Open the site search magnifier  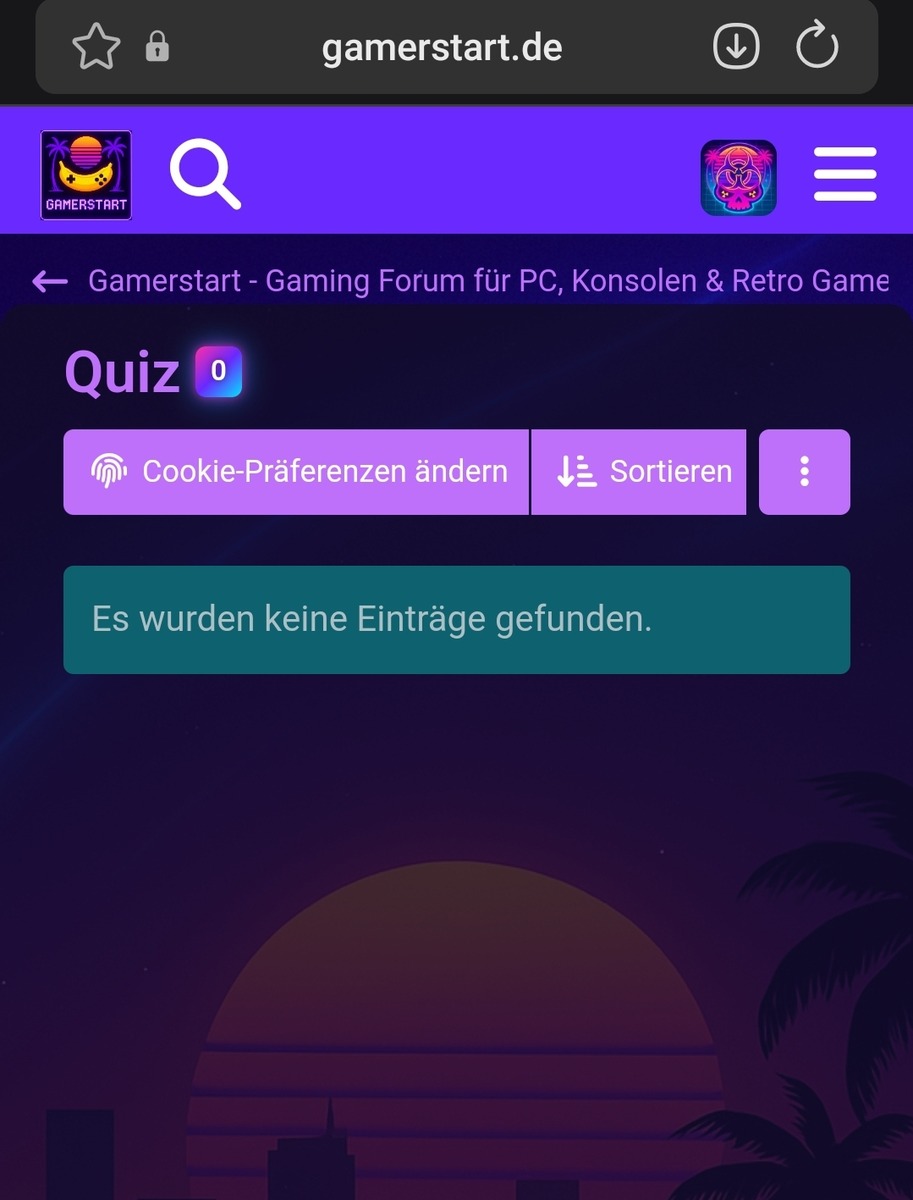(x=205, y=175)
